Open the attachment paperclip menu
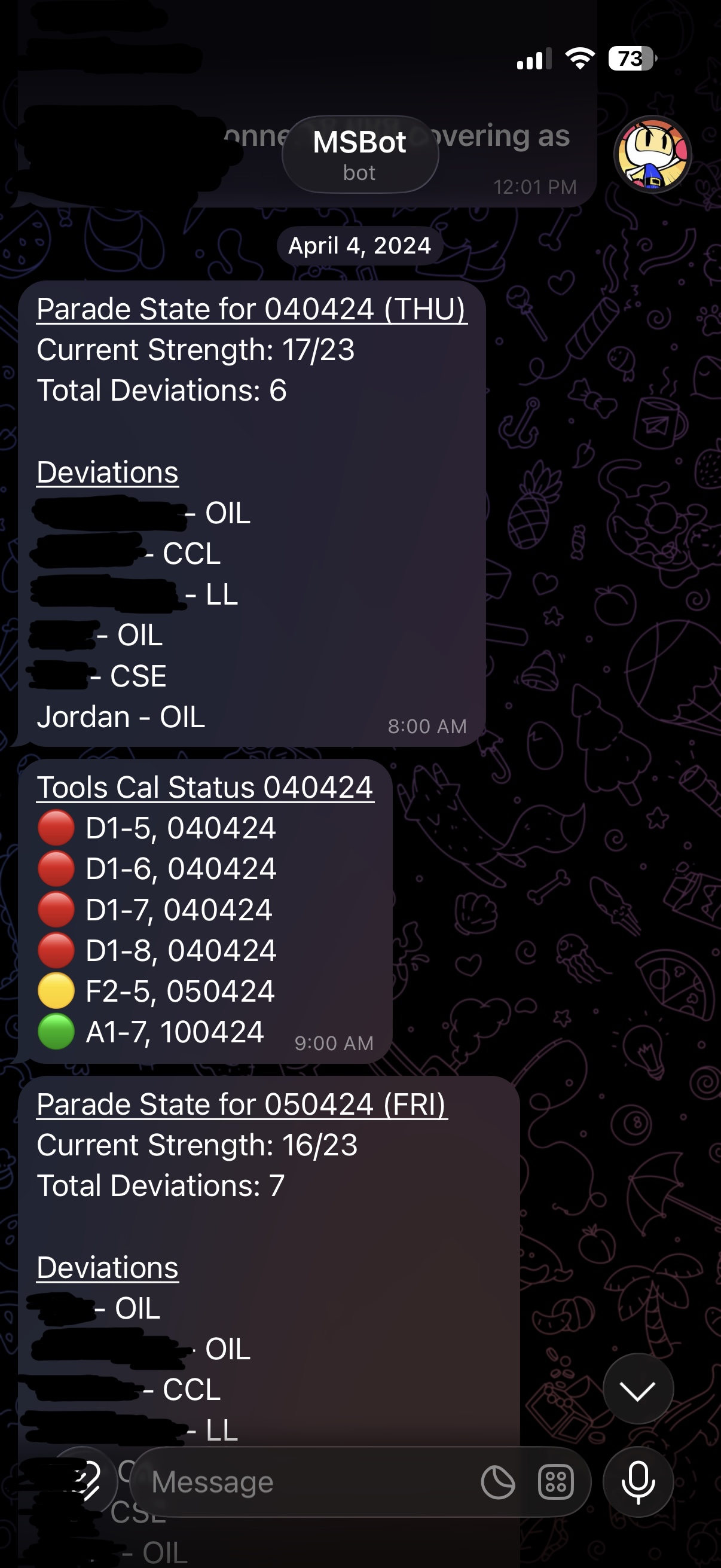 point(85,1482)
